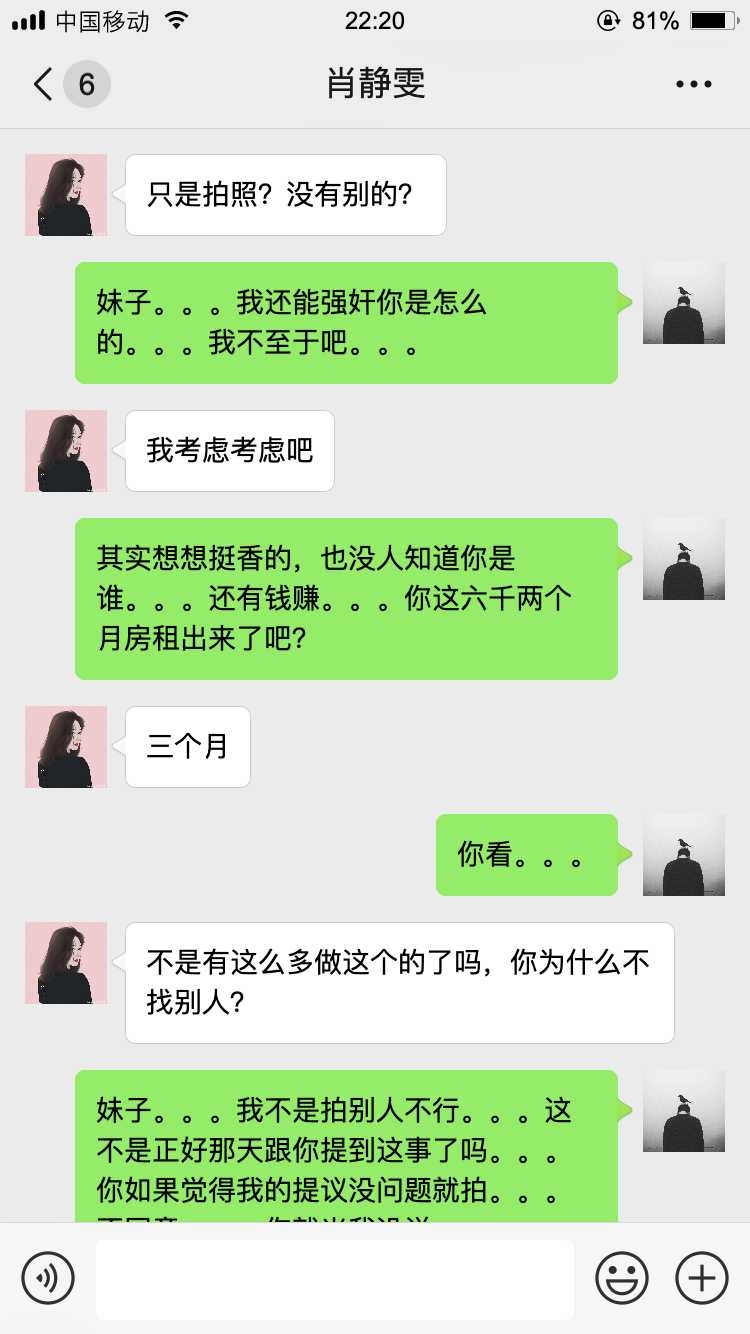Open attachments with the plus icon
Image resolution: width=750 pixels, height=1334 pixels.
click(701, 1277)
